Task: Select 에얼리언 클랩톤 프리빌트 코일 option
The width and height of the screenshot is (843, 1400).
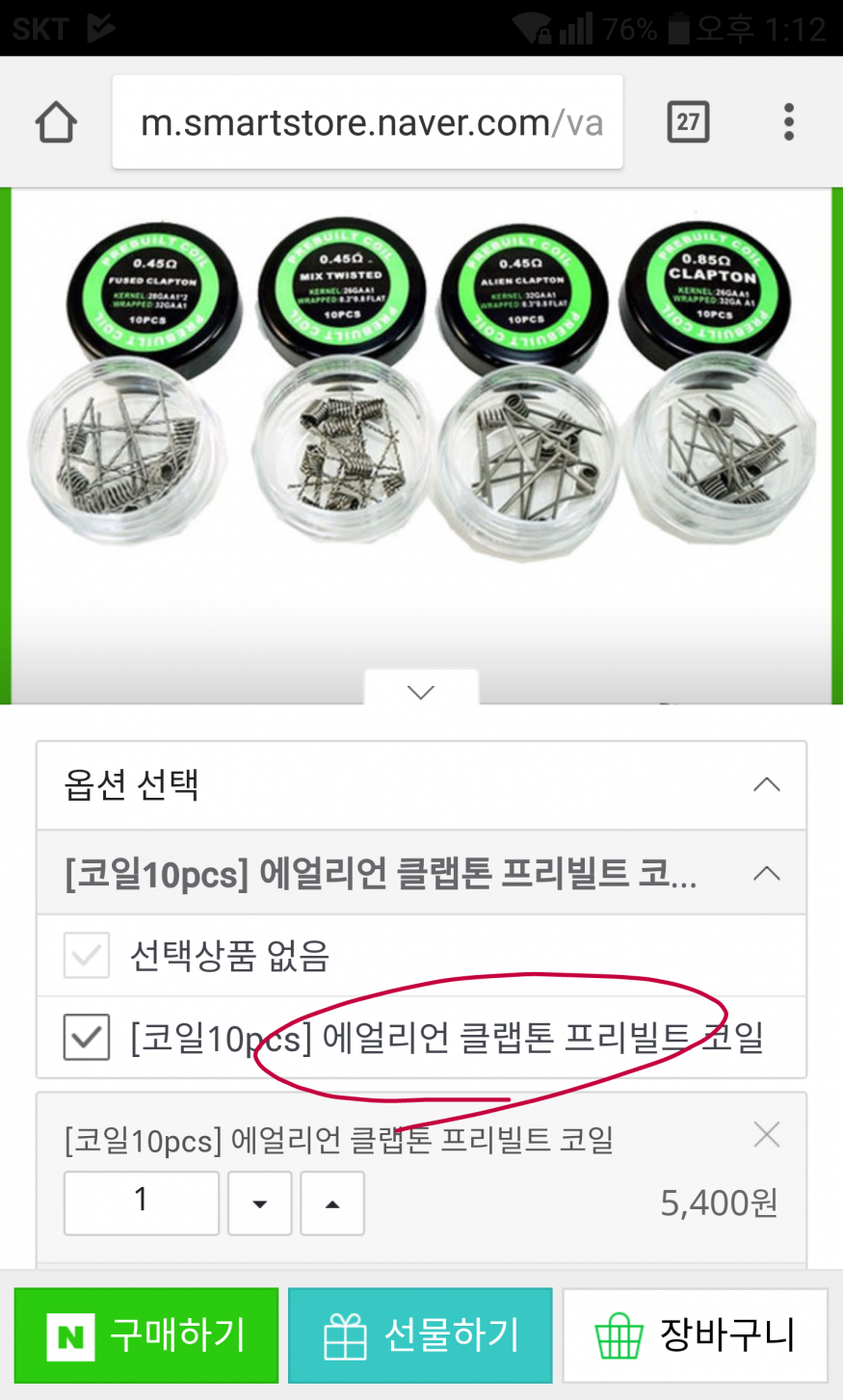Action: (x=87, y=1038)
